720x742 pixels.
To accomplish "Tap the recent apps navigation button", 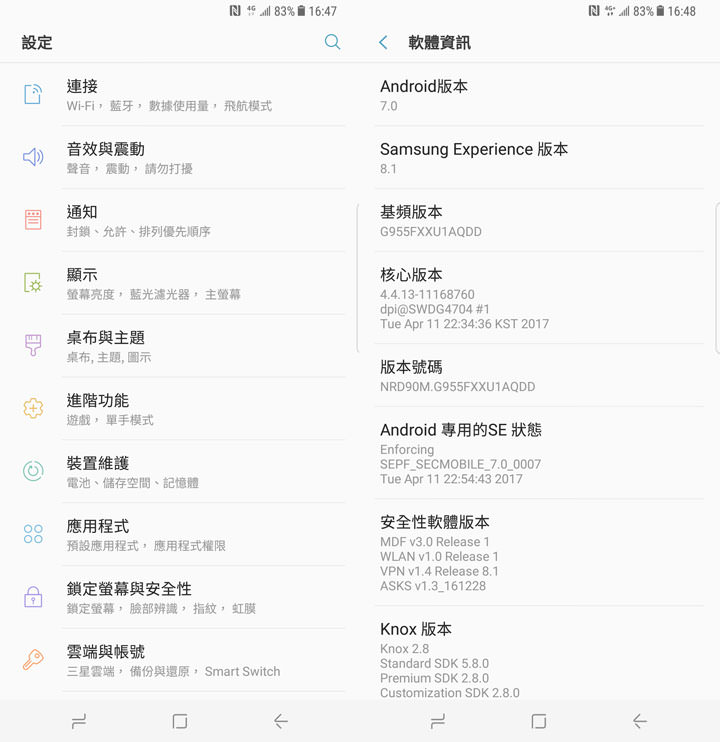I will [80, 720].
